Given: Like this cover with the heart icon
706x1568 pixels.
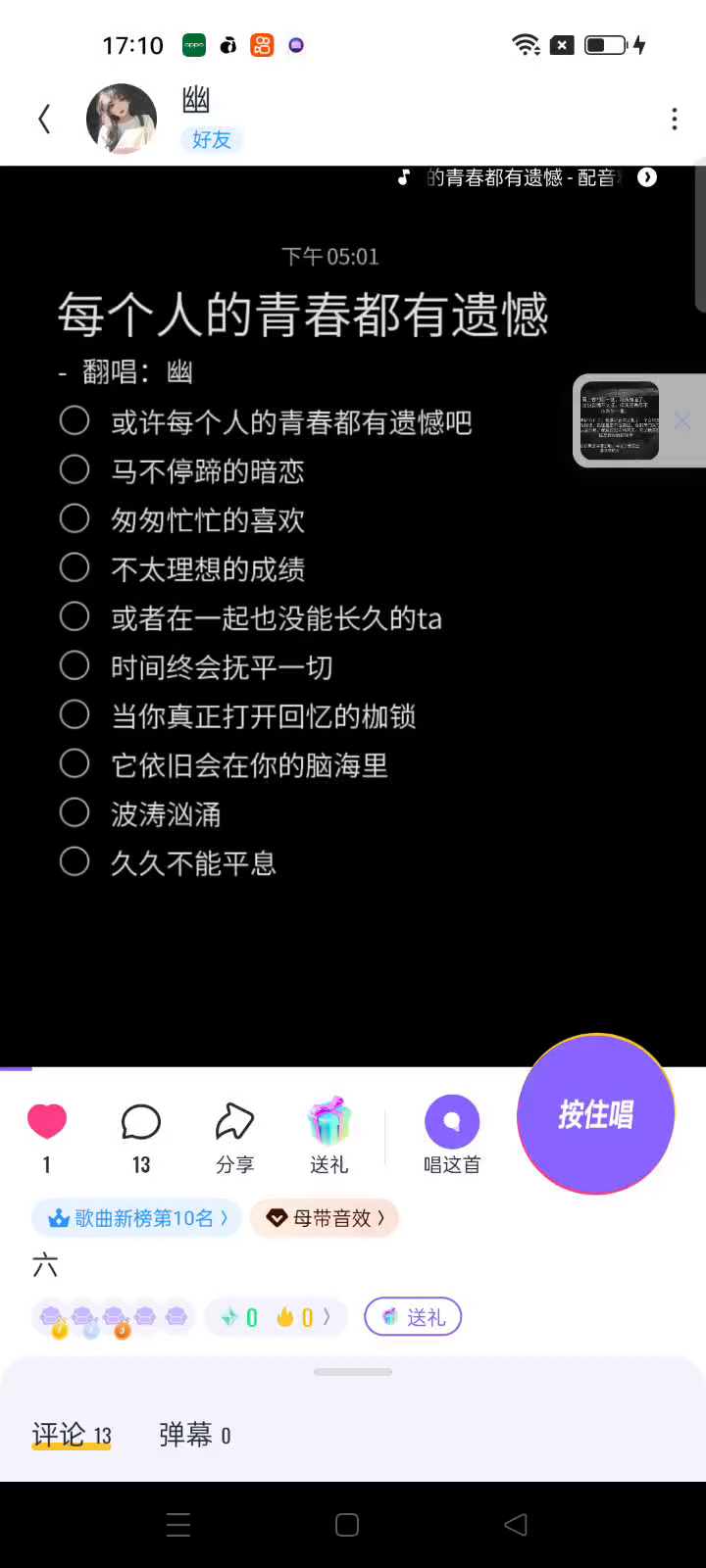Looking at the screenshot, I should tap(47, 1123).
